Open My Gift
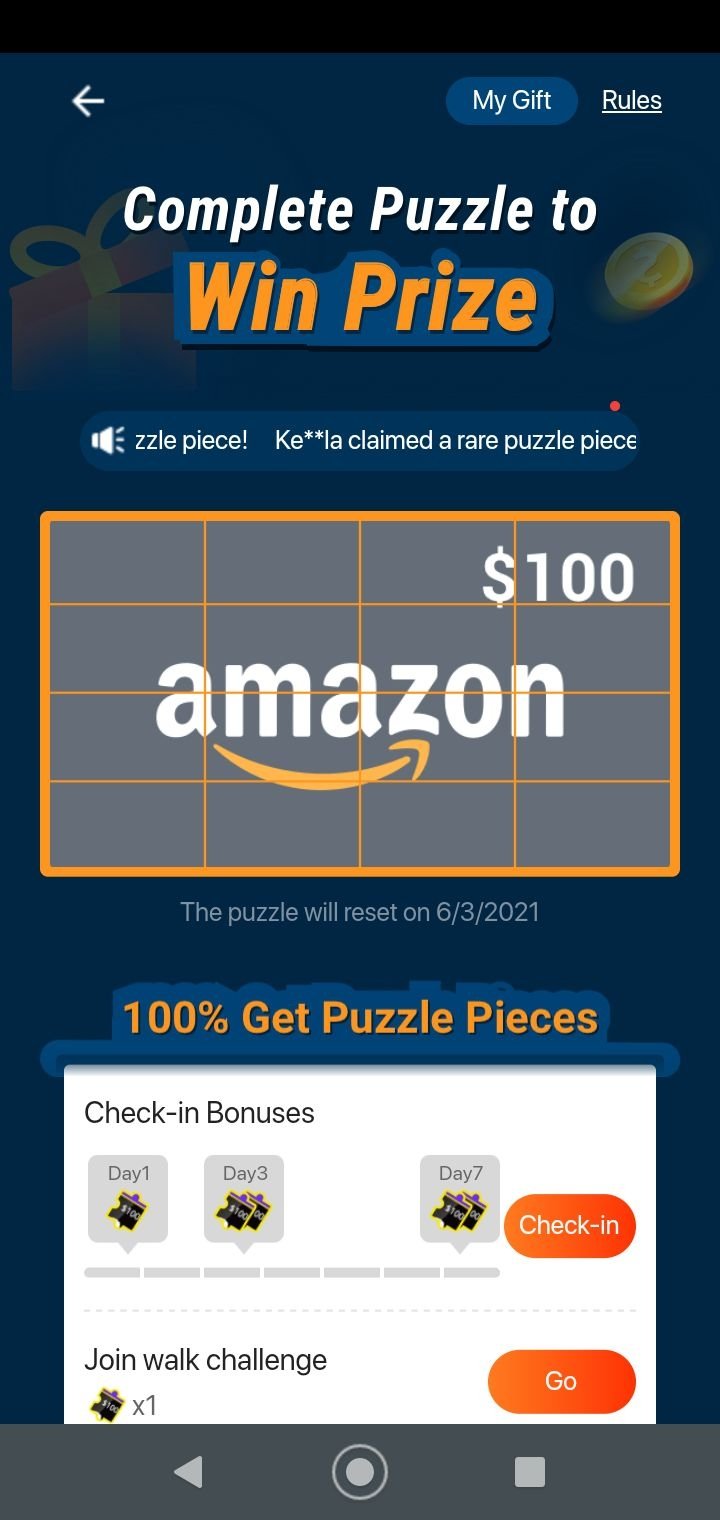This screenshot has width=720, height=1520. [512, 101]
